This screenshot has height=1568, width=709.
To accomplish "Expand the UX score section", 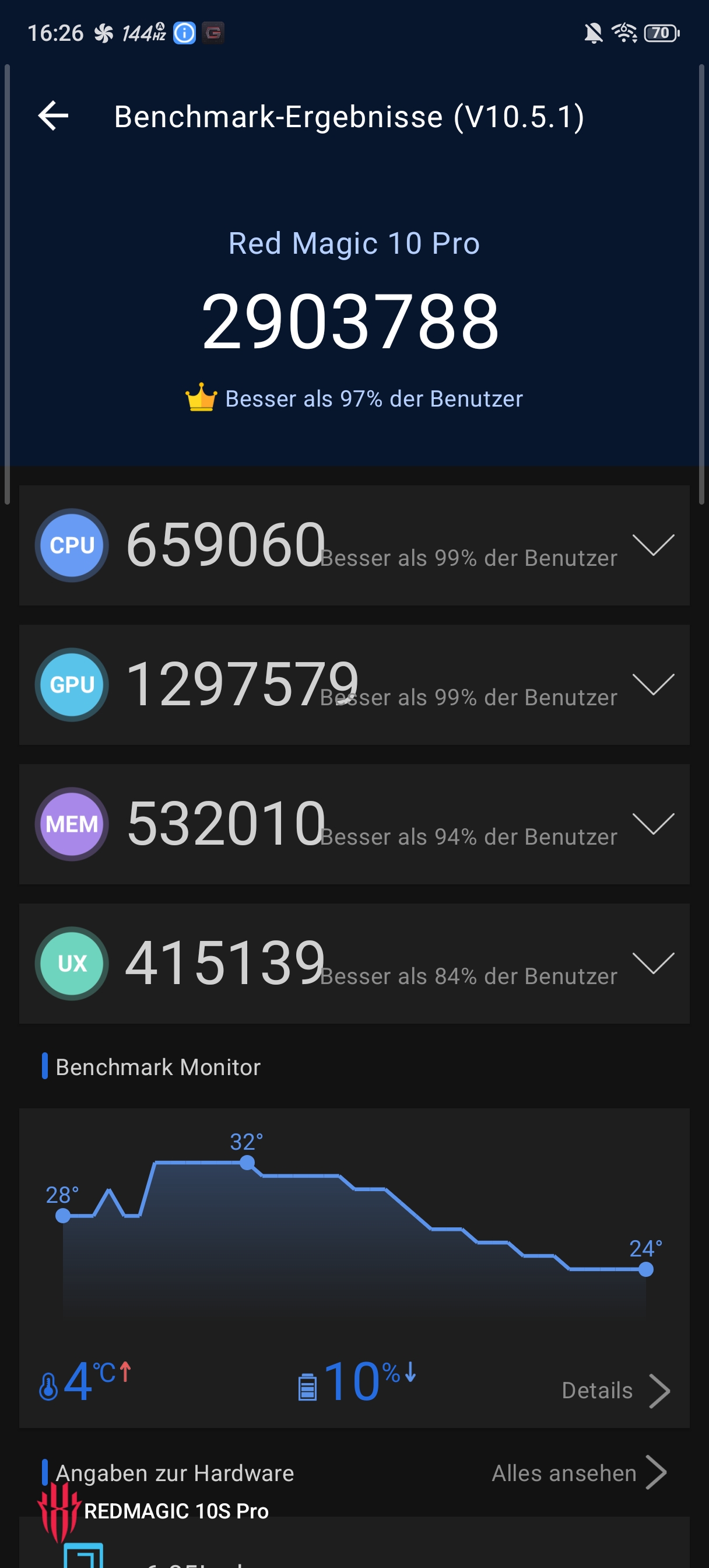I will click(x=653, y=963).
